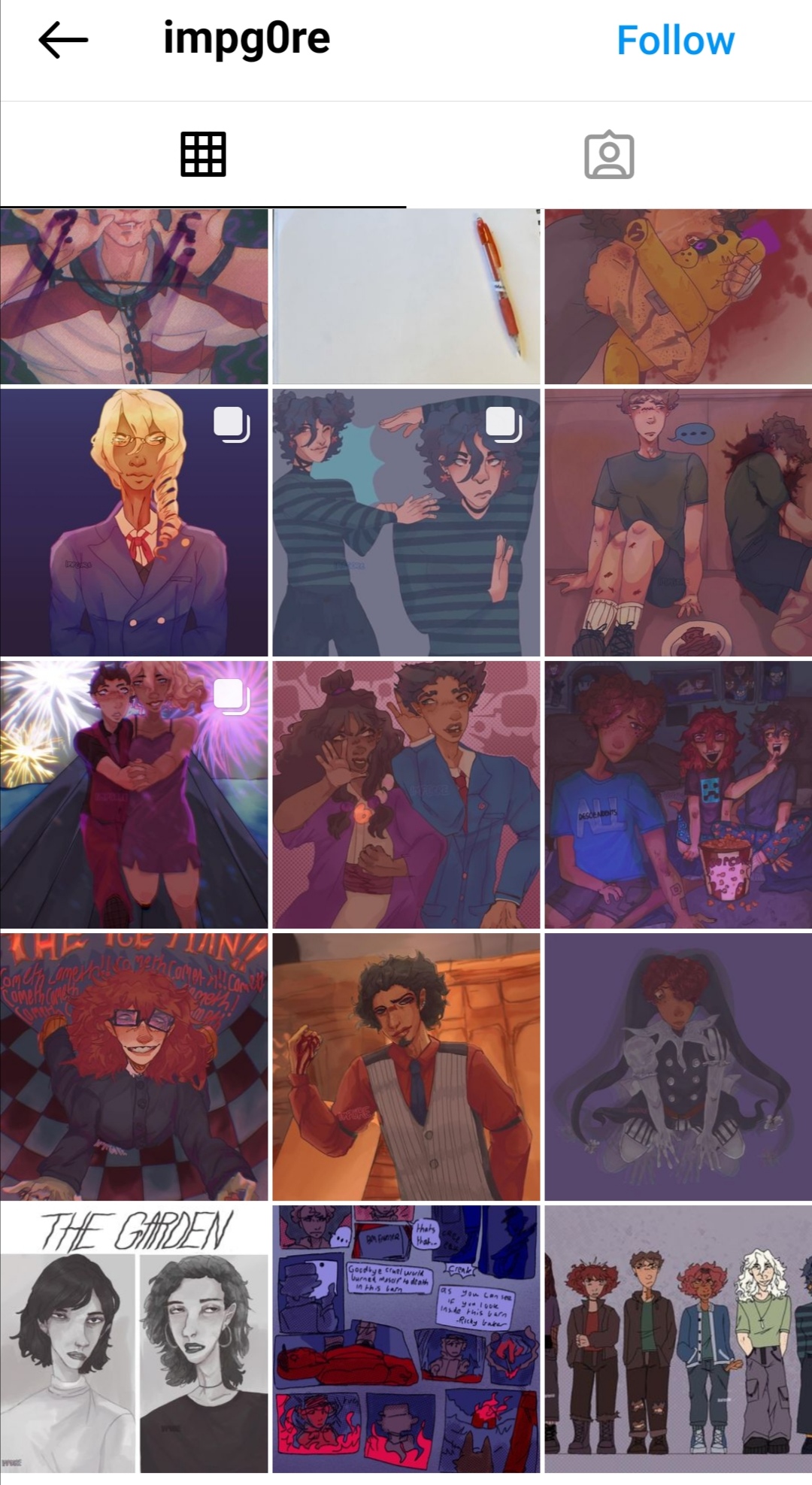812x1485 pixels.
Task: Go back using the arrow icon
Action: pyautogui.click(x=63, y=40)
